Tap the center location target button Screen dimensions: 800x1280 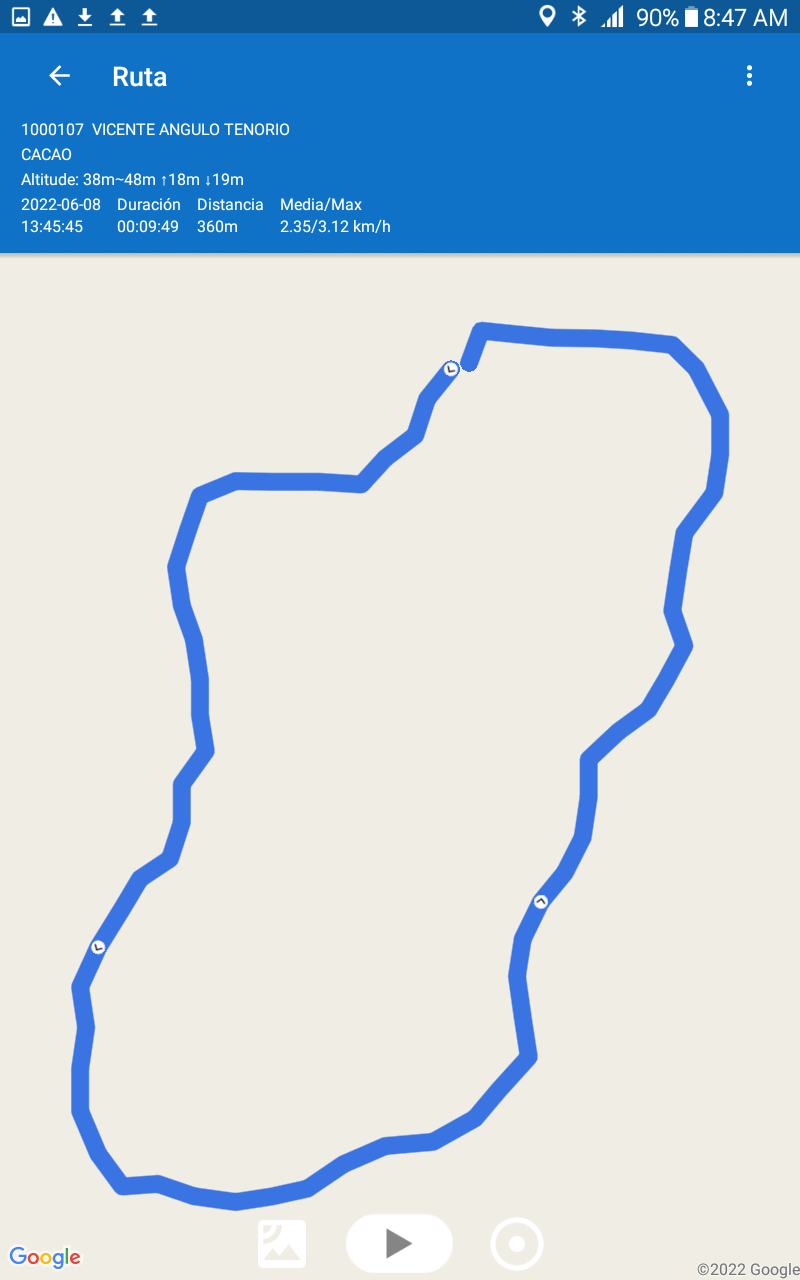[x=517, y=1244]
